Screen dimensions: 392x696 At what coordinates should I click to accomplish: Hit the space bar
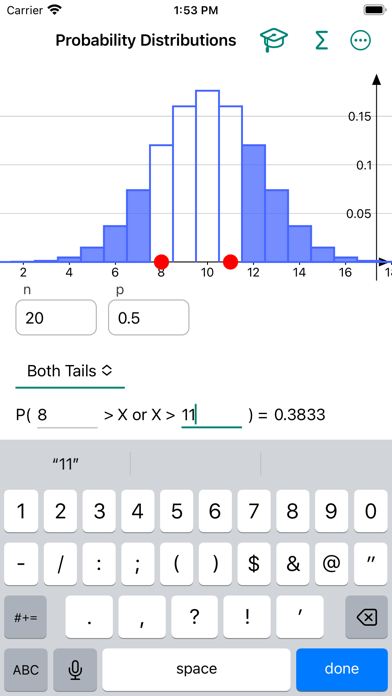pos(196,669)
